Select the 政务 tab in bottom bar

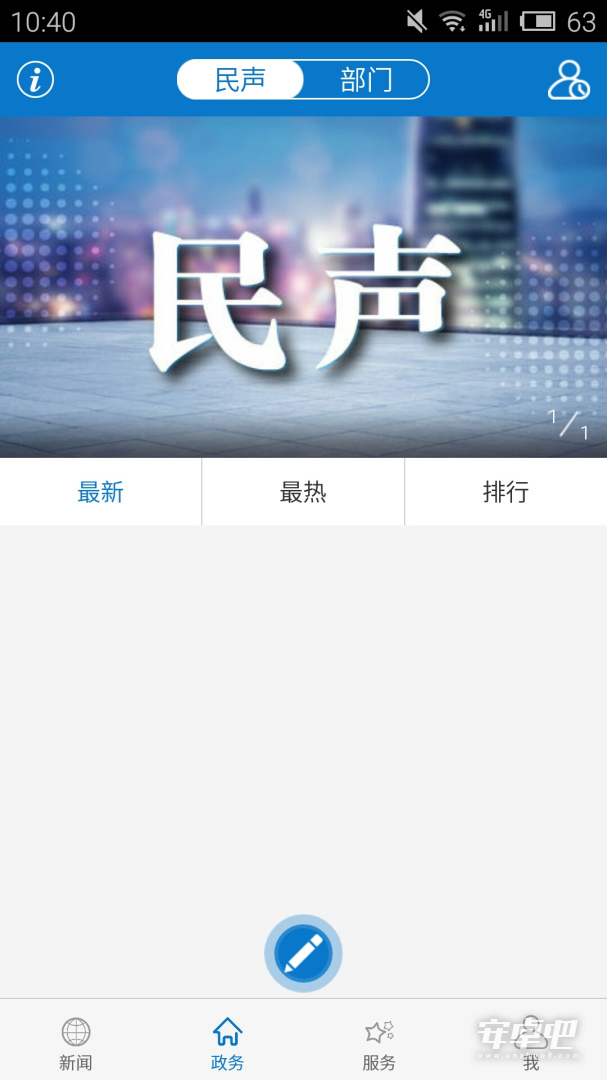click(x=227, y=1043)
